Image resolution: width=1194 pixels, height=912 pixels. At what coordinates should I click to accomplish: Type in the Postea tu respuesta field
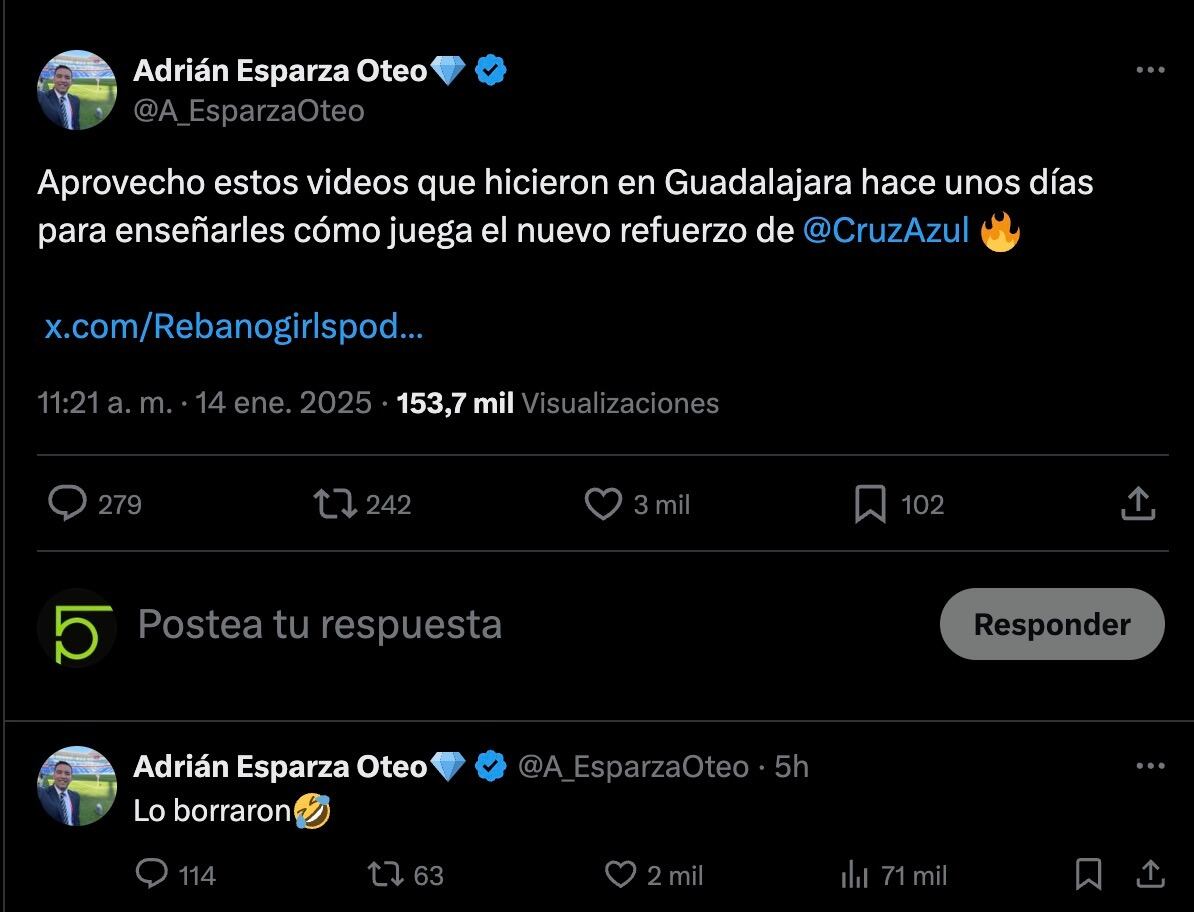(500, 625)
